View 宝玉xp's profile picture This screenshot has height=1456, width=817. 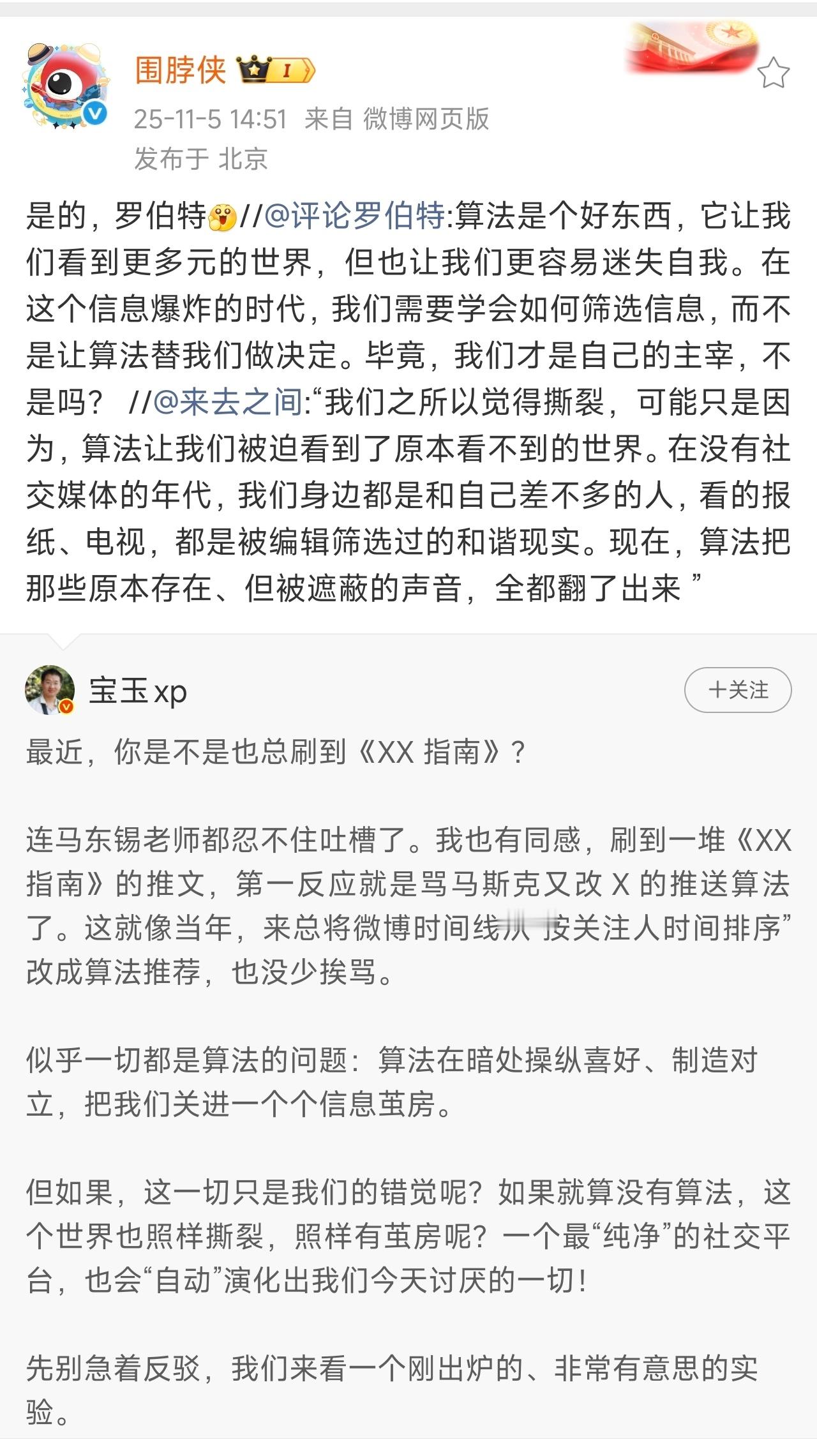click(50, 690)
